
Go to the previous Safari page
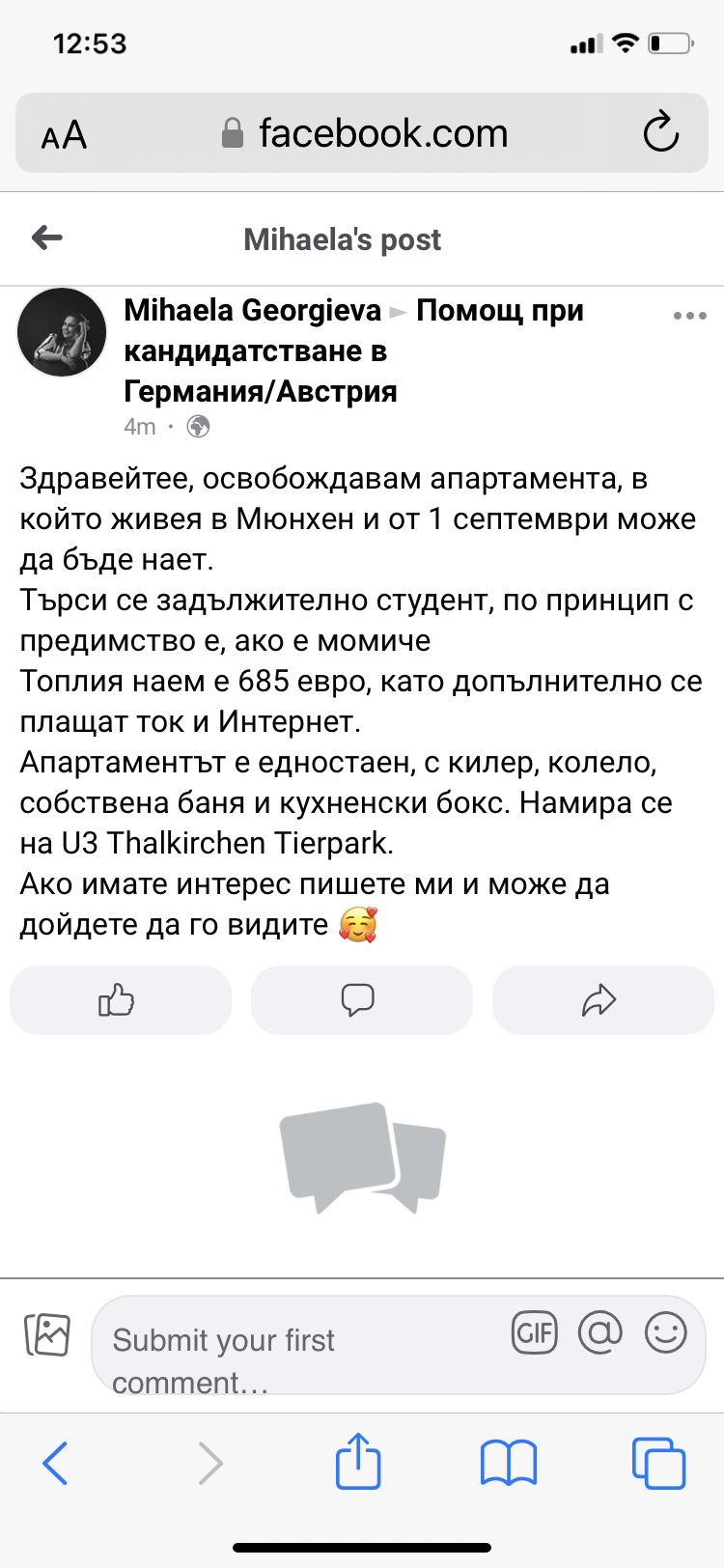tap(56, 1463)
